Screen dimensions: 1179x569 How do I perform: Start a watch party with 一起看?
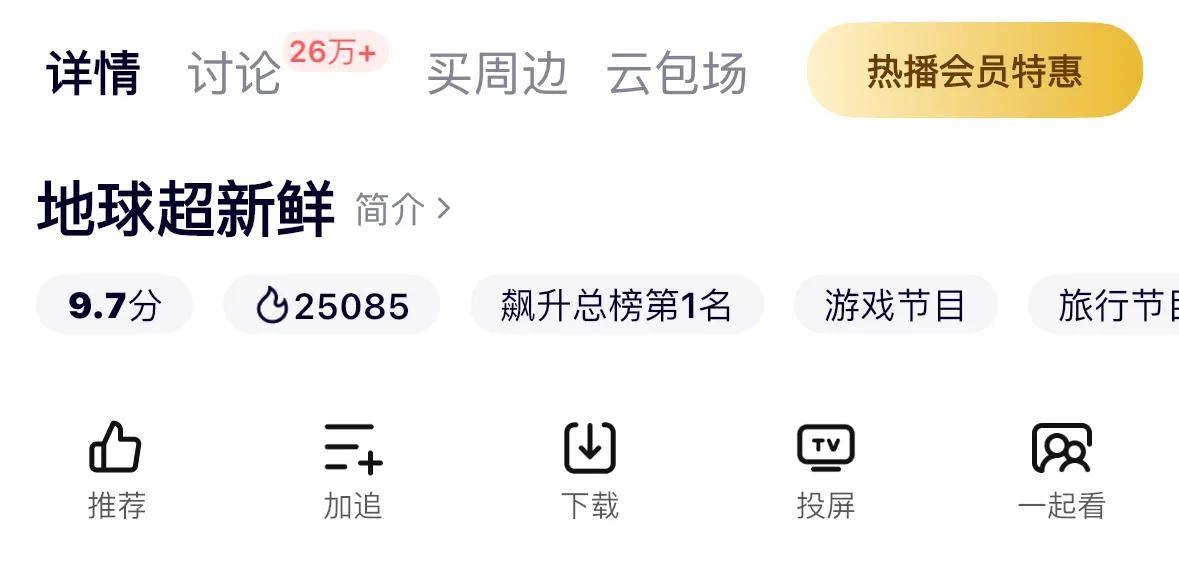tap(1061, 447)
